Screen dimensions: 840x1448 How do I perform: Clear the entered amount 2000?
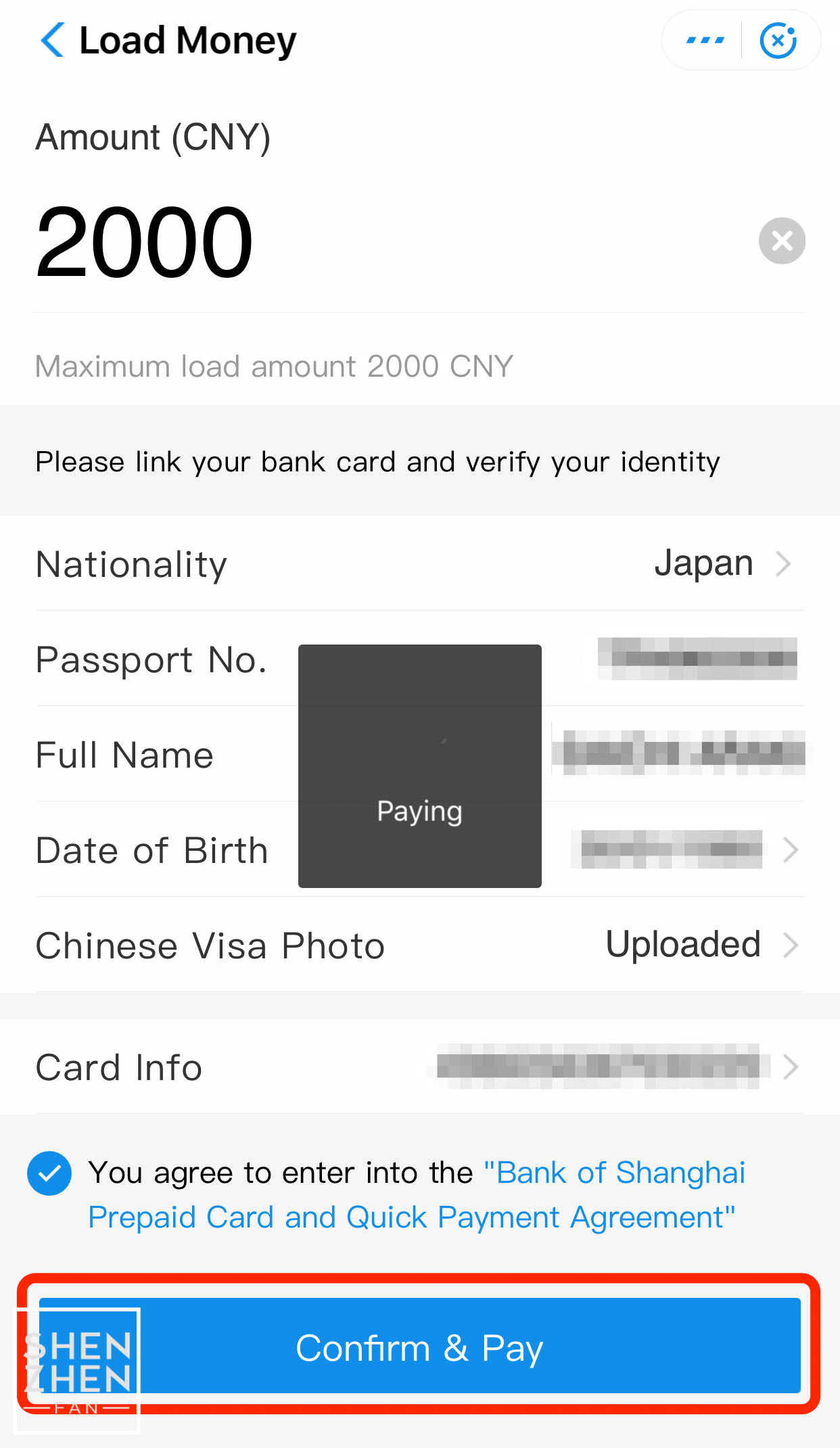[782, 241]
